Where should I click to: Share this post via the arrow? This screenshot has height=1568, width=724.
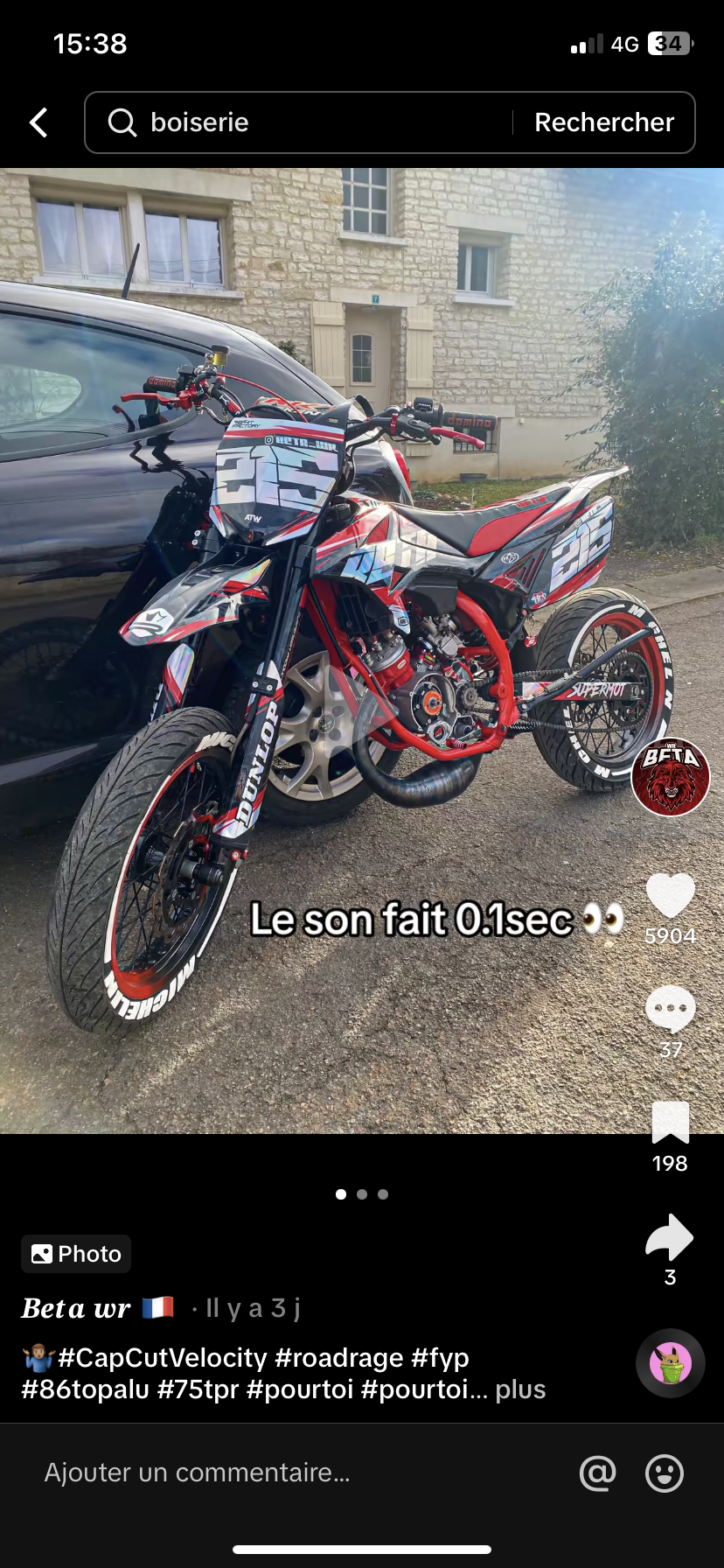tap(669, 1237)
